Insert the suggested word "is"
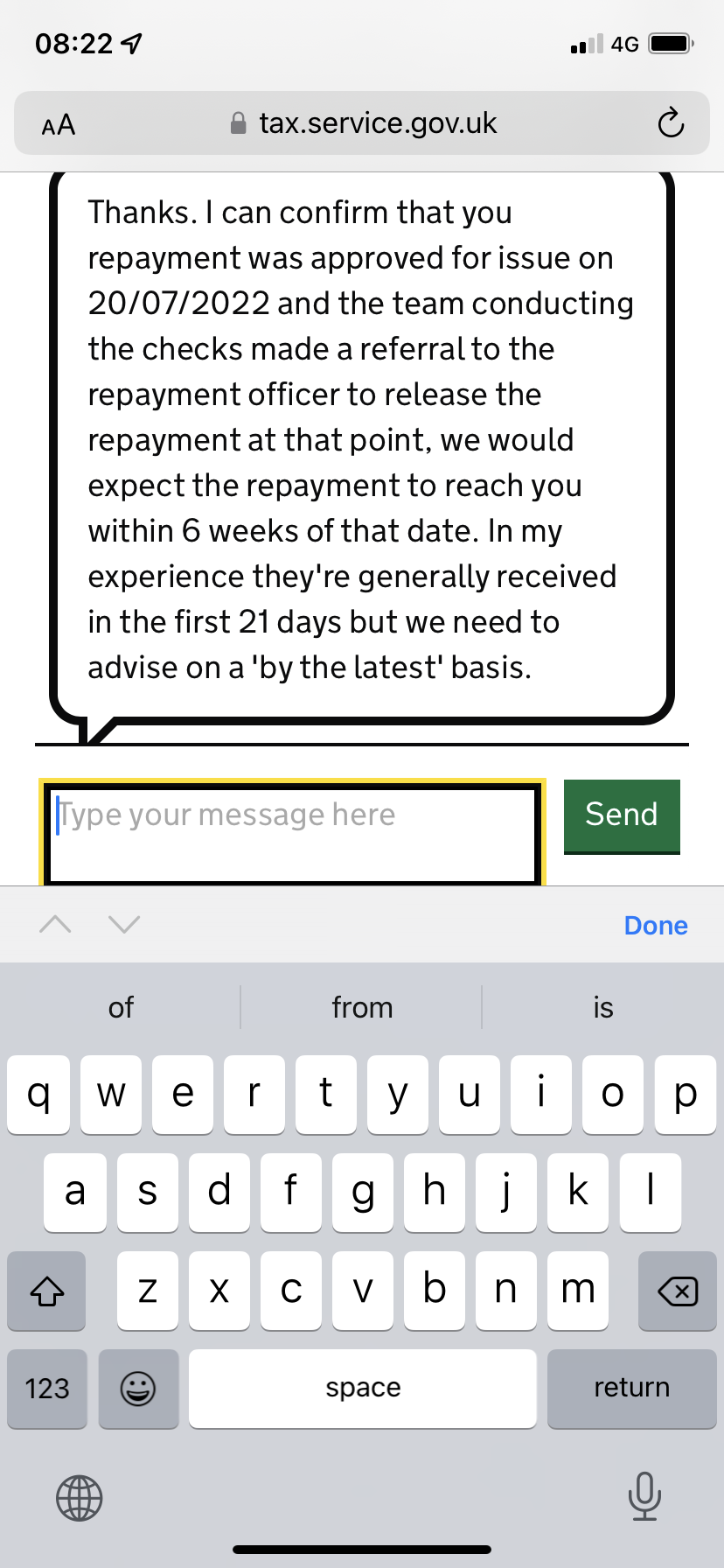The width and height of the screenshot is (724, 1568). pos(602,1007)
